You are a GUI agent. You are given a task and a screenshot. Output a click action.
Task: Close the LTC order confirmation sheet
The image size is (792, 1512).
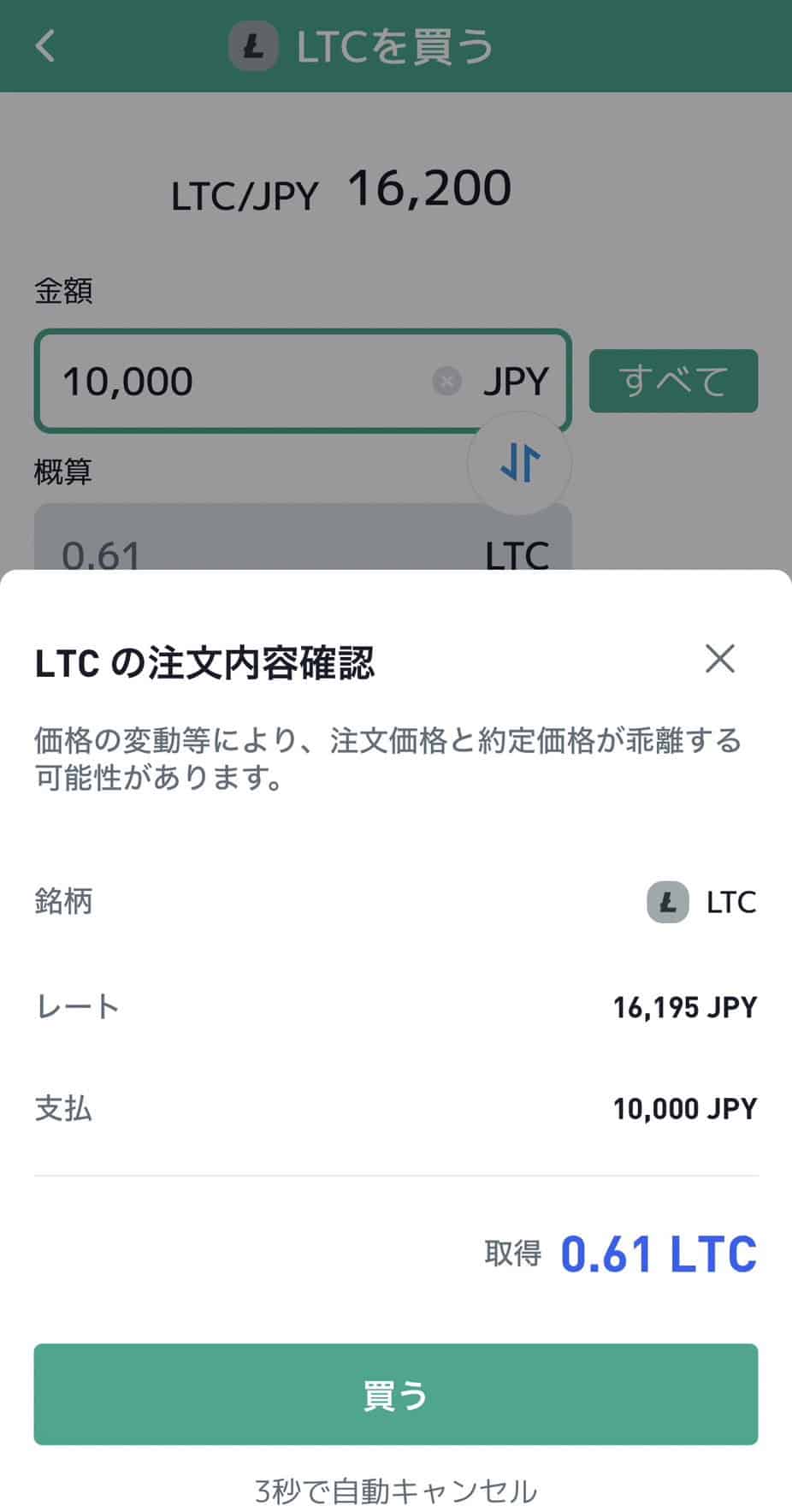click(x=720, y=659)
